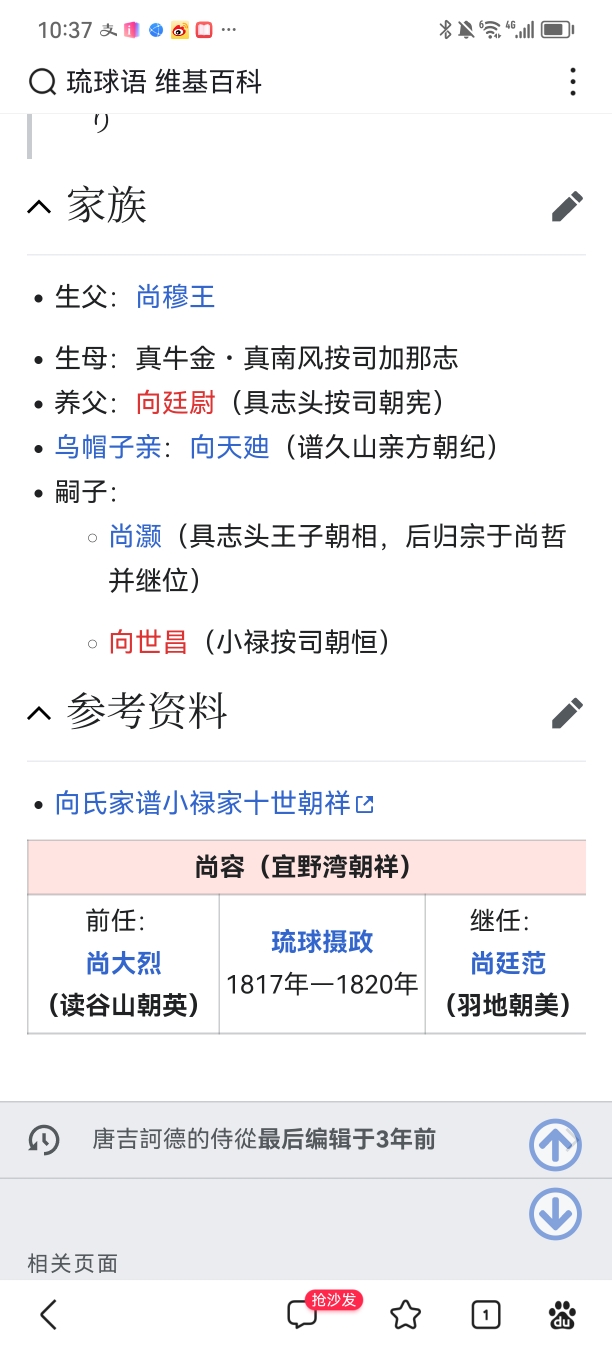Open the 乌帽子亲 link
Image resolution: width=612 pixels, height=1350 pixels.
click(108, 447)
